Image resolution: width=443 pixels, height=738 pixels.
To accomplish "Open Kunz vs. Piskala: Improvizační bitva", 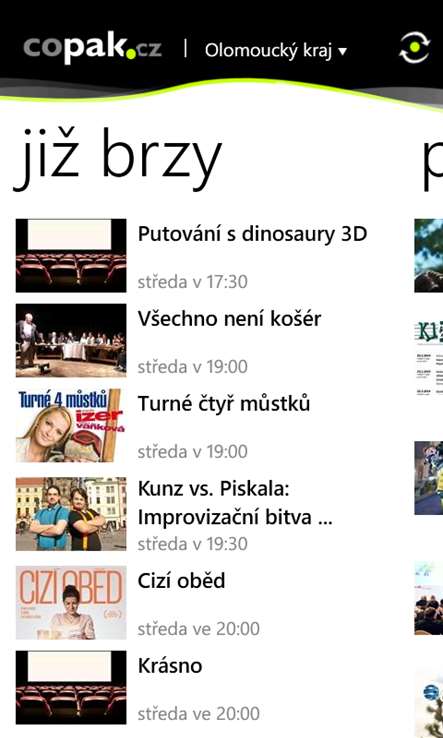I will (202, 514).
